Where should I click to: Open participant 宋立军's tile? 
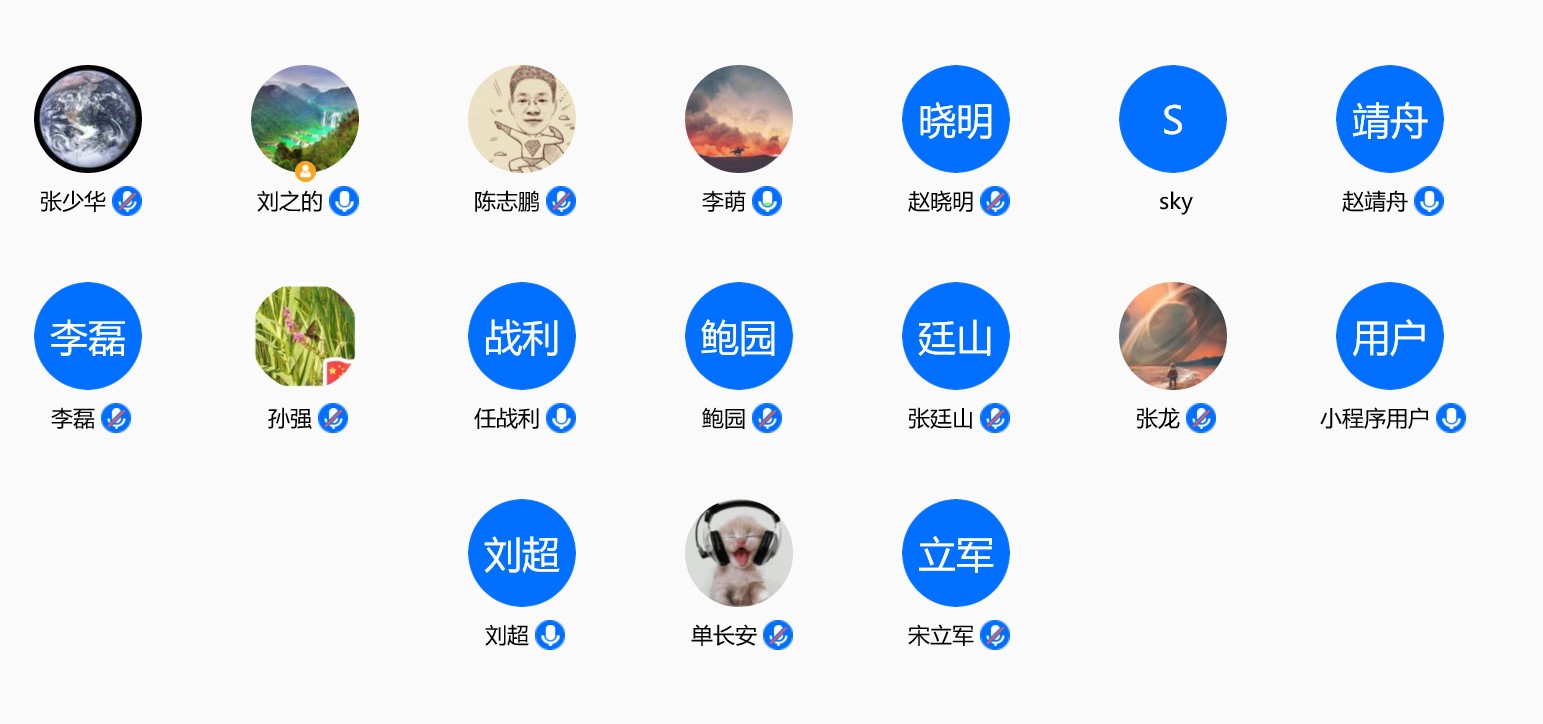(956, 553)
